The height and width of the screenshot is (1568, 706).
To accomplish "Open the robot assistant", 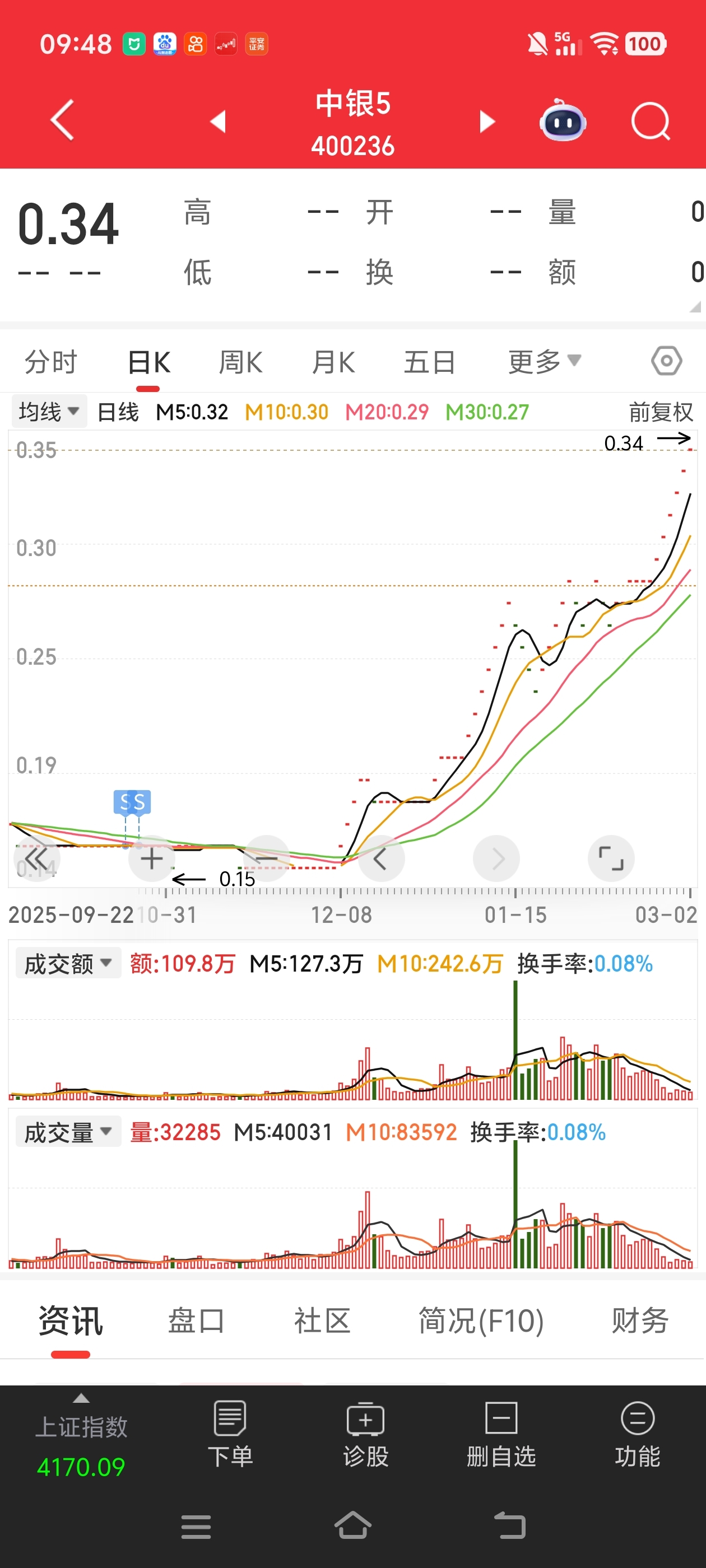I will [x=563, y=120].
